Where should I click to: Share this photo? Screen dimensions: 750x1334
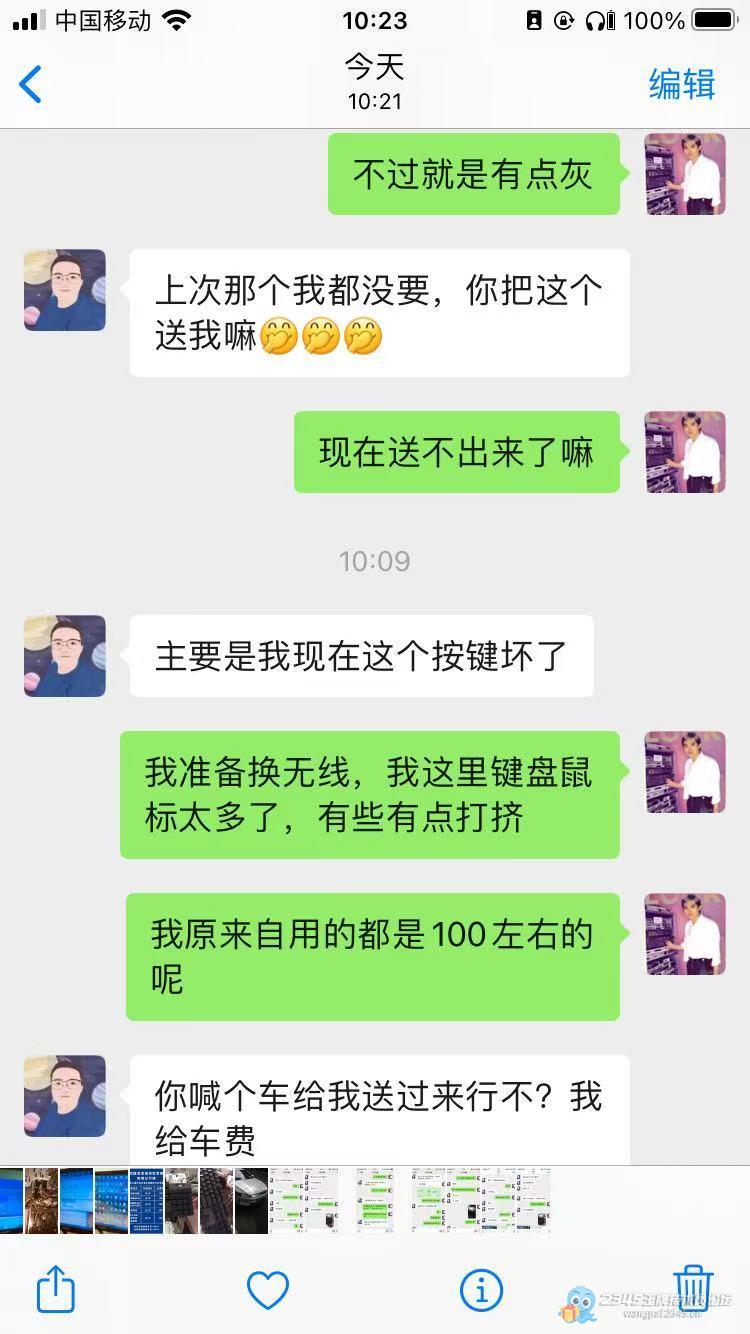coord(55,1290)
